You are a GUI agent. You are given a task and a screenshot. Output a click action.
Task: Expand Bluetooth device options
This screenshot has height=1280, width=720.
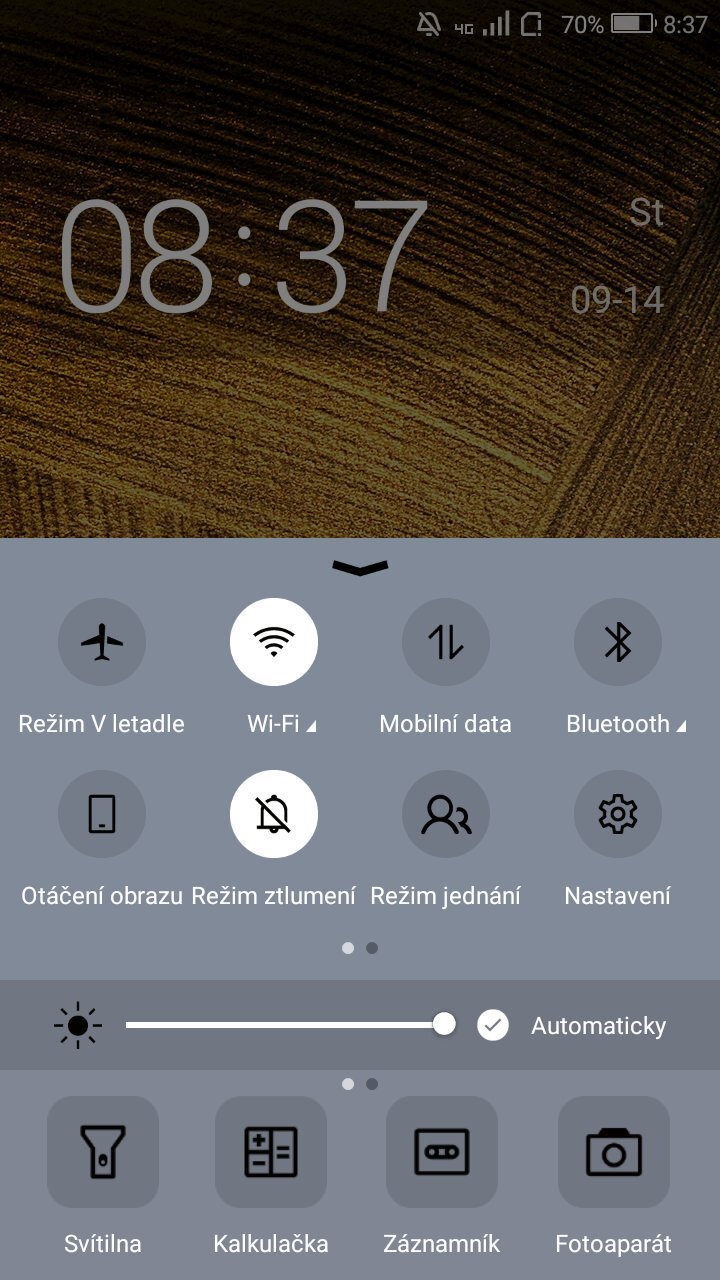[x=682, y=724]
